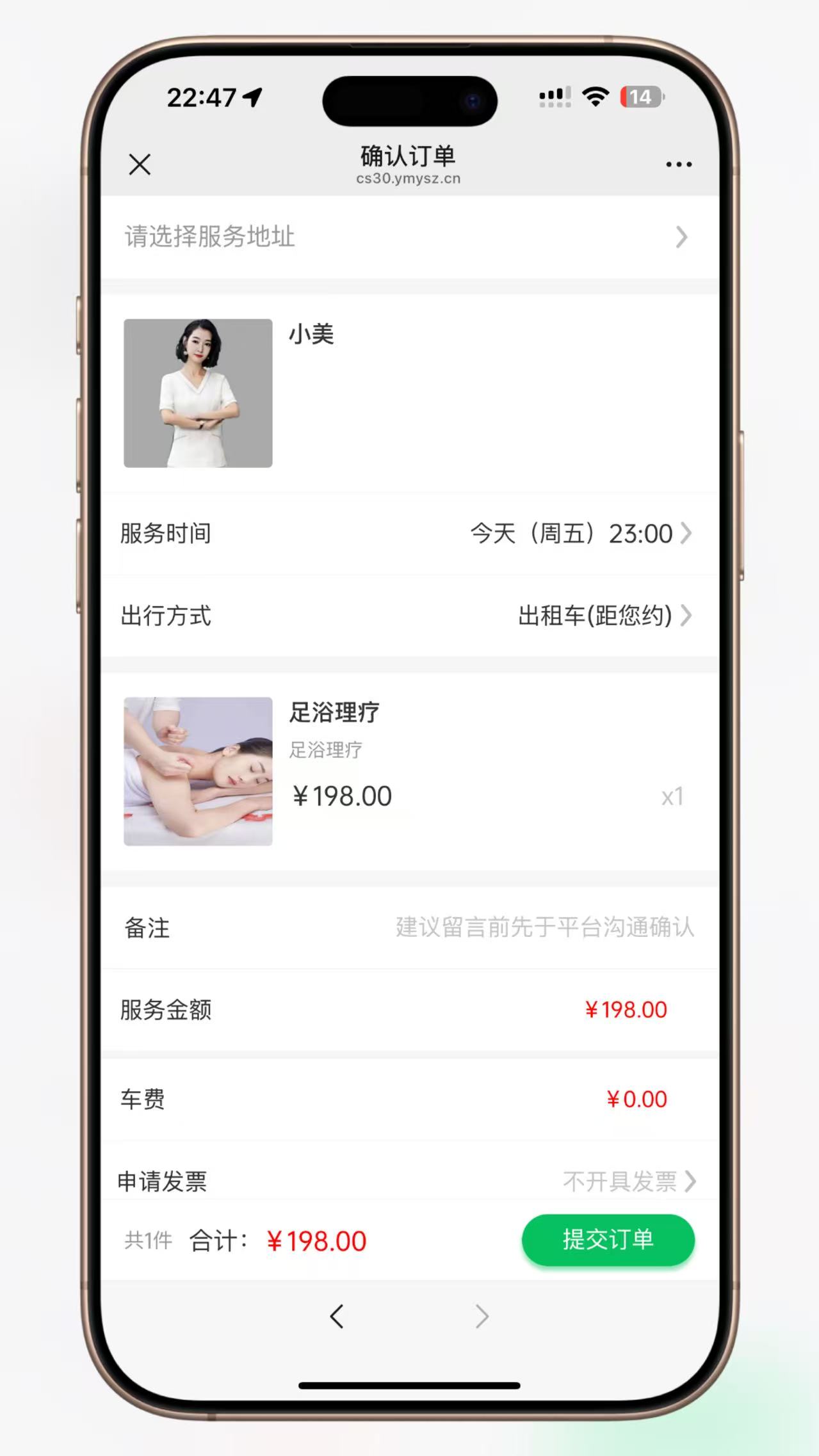The image size is (819, 1456).
Task: Submit the order with 提交订单
Action: (608, 1240)
